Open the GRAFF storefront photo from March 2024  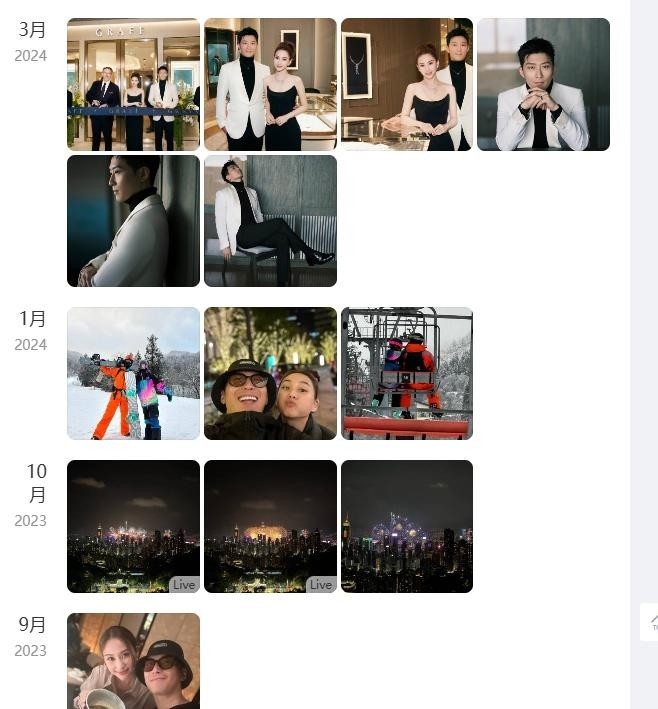click(133, 84)
